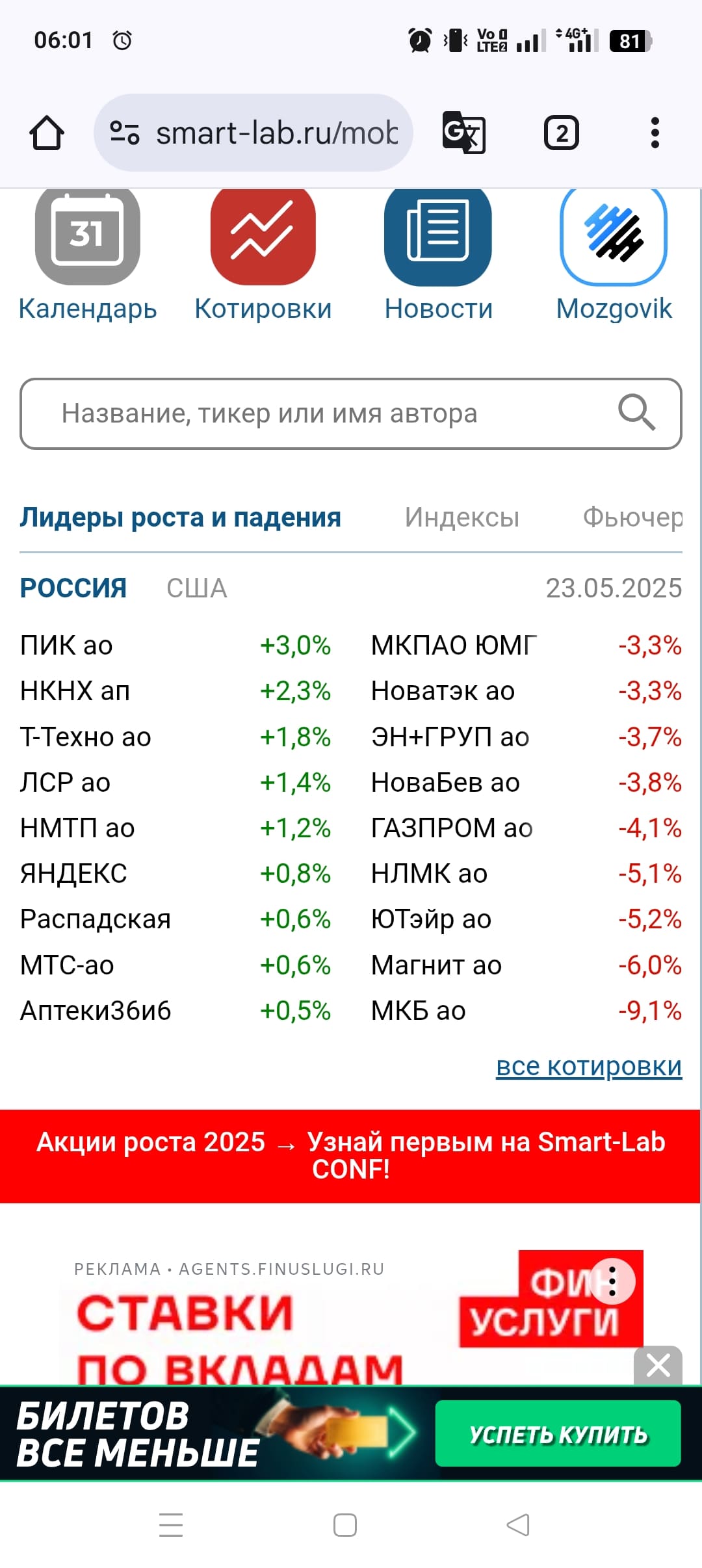Translate the page with the translate icon
This screenshot has height=1568, width=702.
point(463,133)
